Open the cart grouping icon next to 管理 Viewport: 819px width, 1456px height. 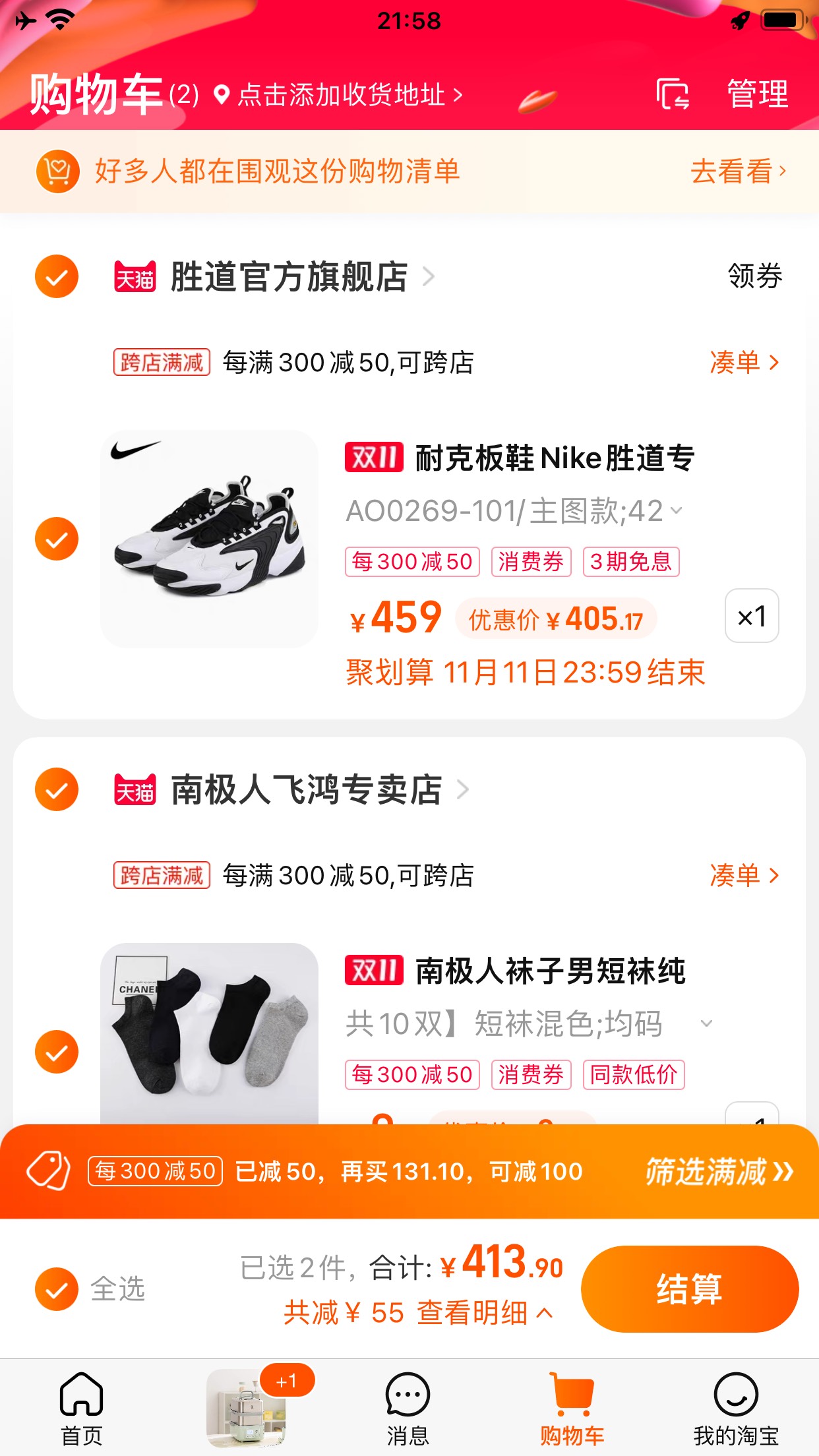point(672,94)
